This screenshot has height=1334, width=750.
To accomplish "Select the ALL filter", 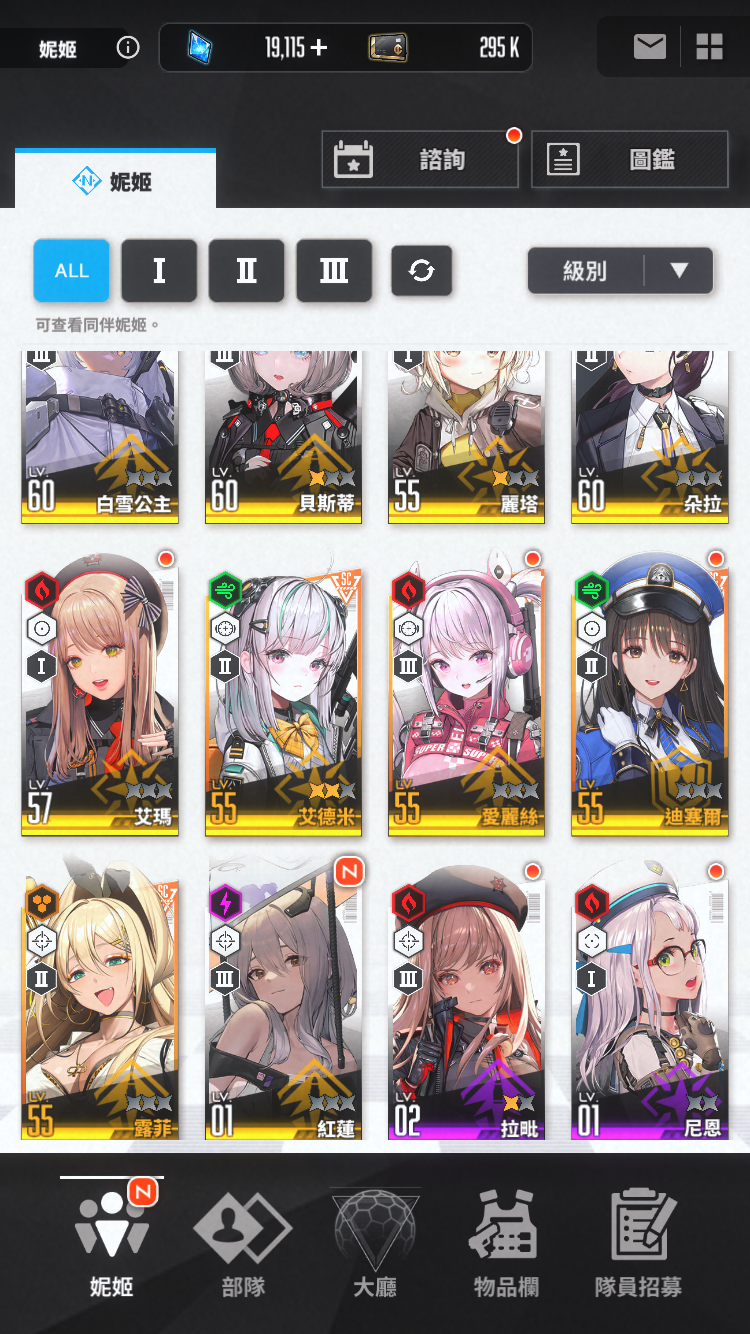I will (71, 271).
